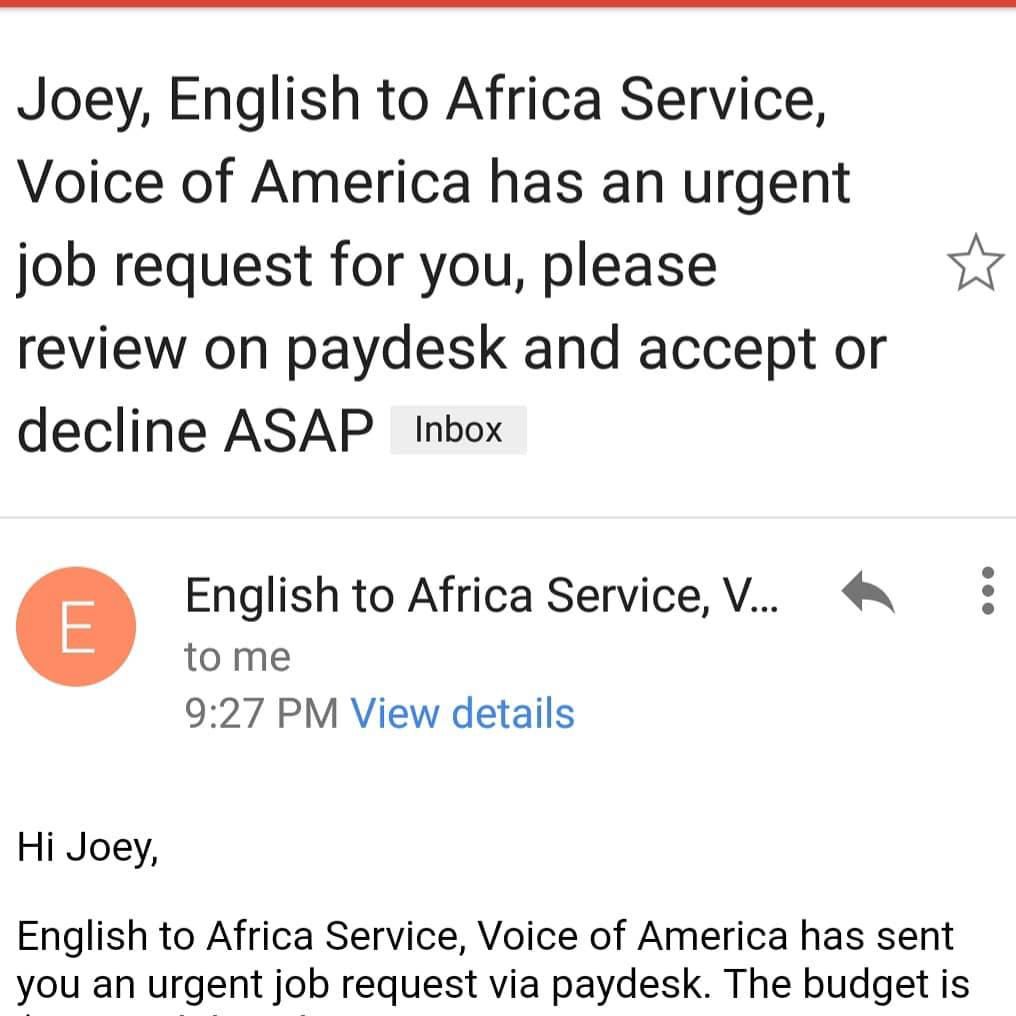Screen dimensions: 1016x1016
Task: Open the message overflow menu
Action: click(x=987, y=591)
